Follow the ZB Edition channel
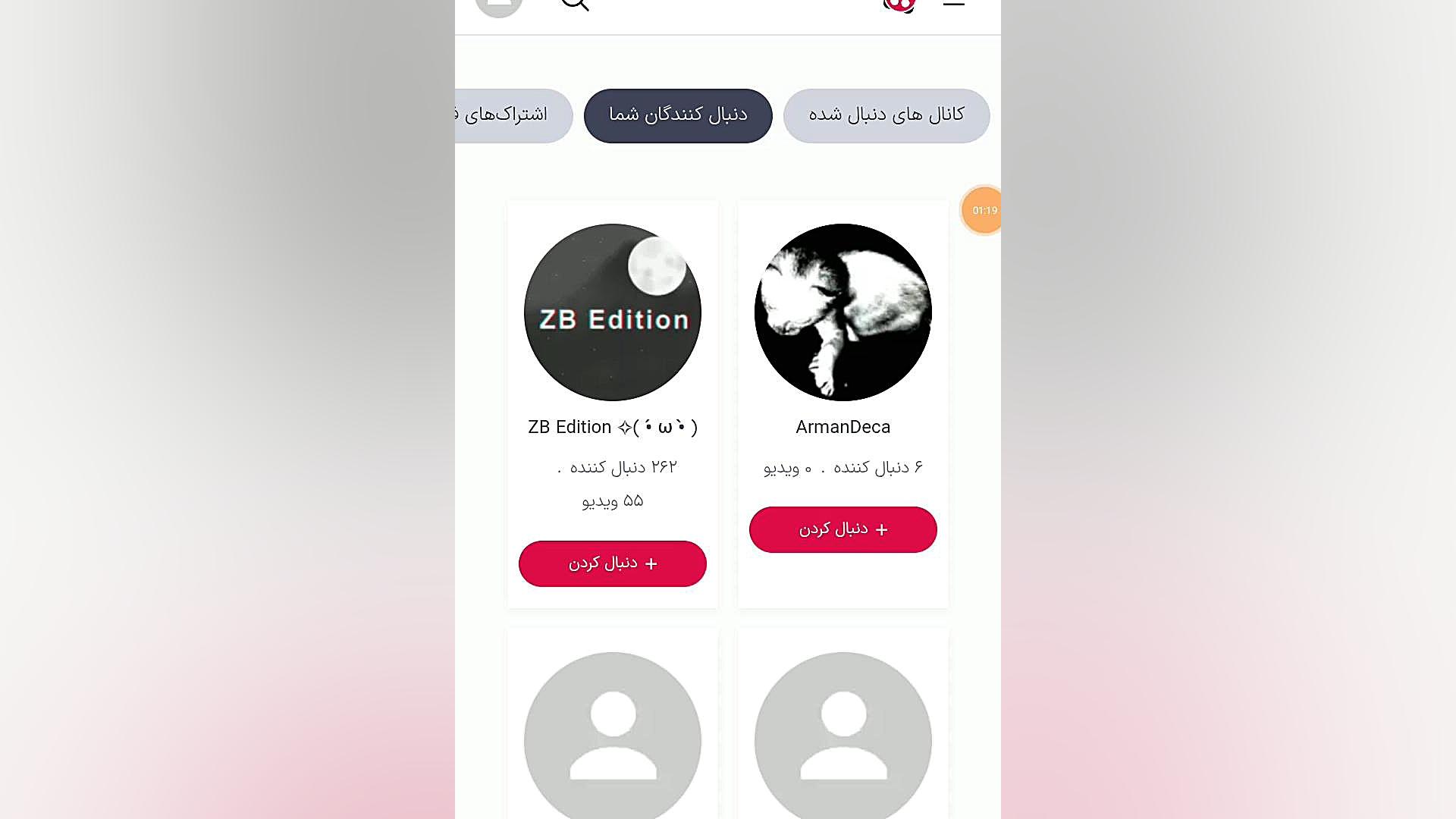 (613, 563)
